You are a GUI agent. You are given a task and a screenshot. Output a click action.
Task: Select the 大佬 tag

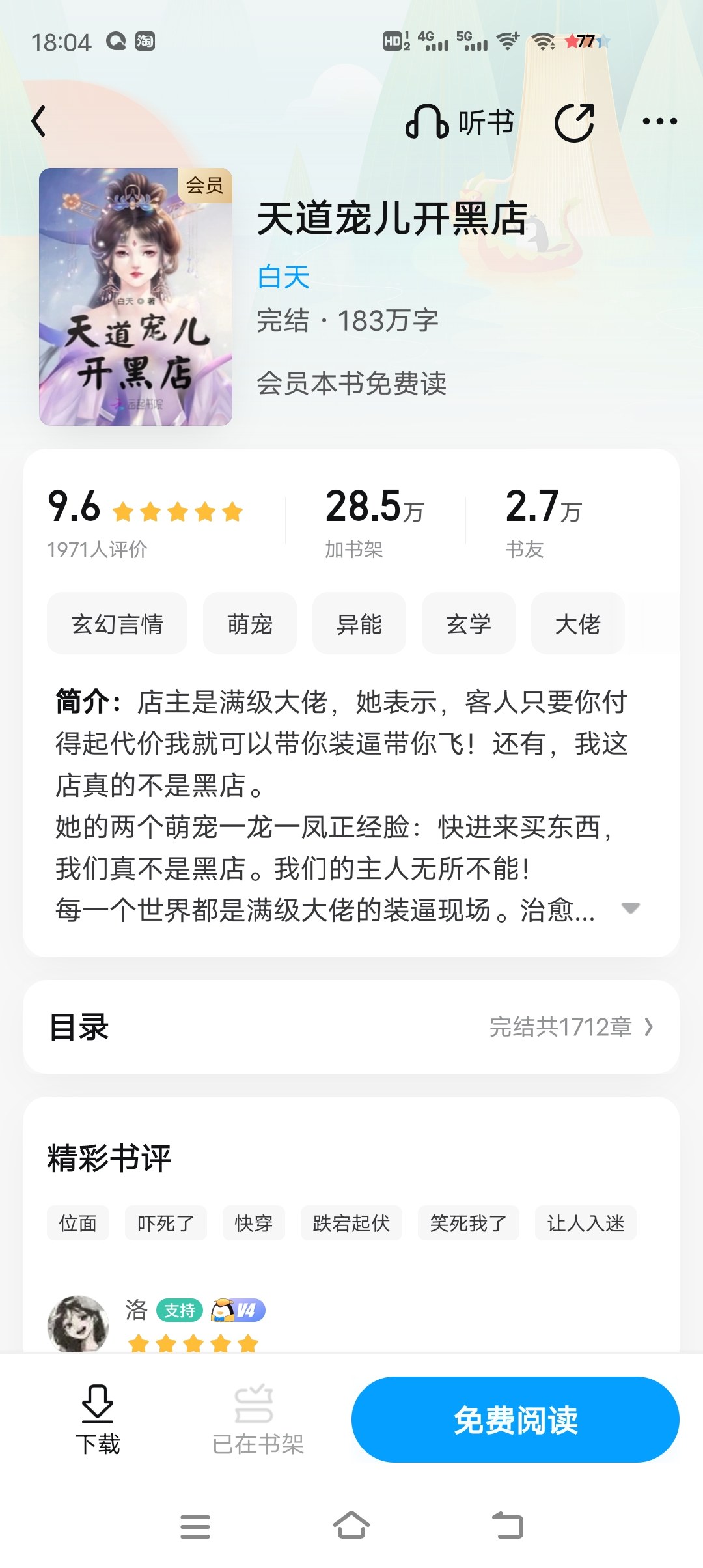(x=578, y=624)
